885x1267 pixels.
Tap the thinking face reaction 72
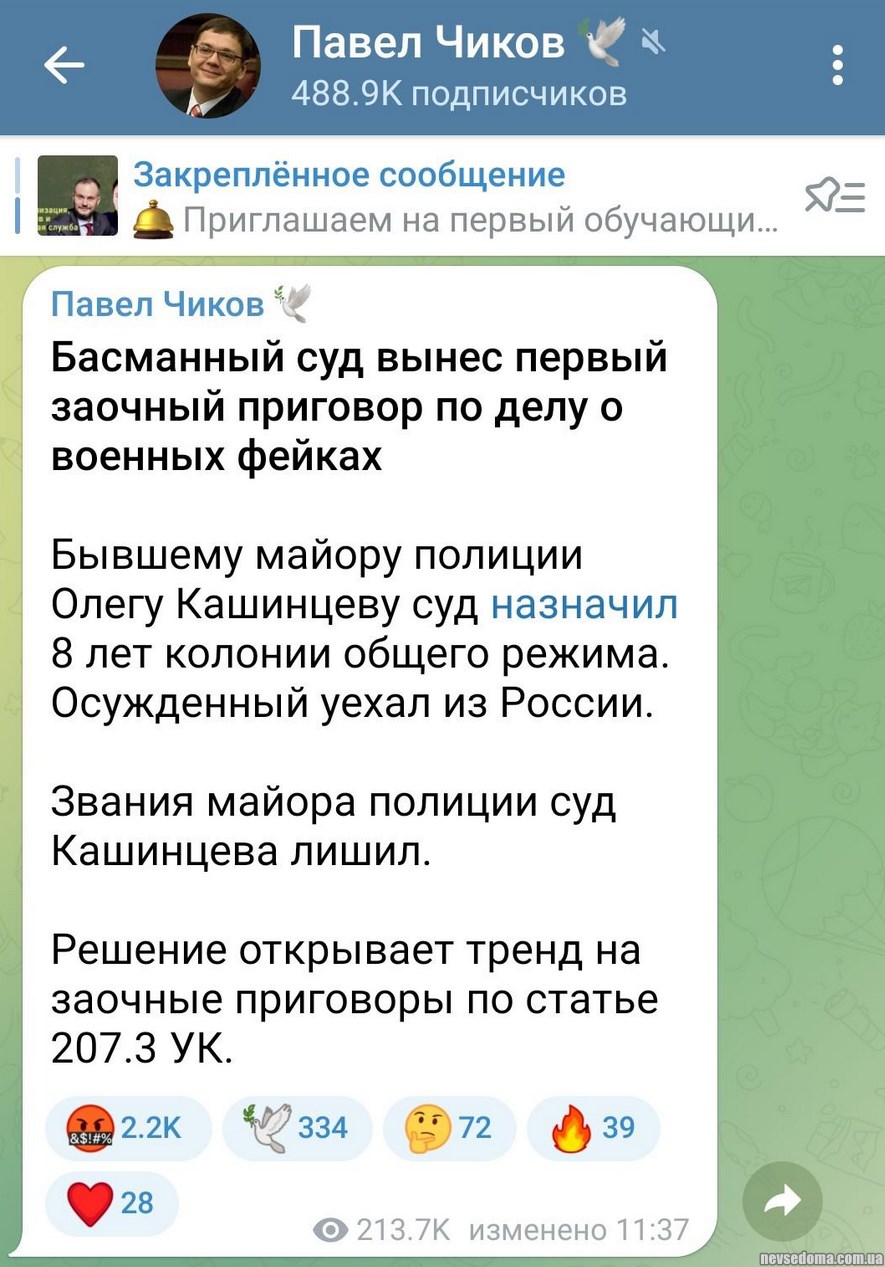click(449, 1128)
